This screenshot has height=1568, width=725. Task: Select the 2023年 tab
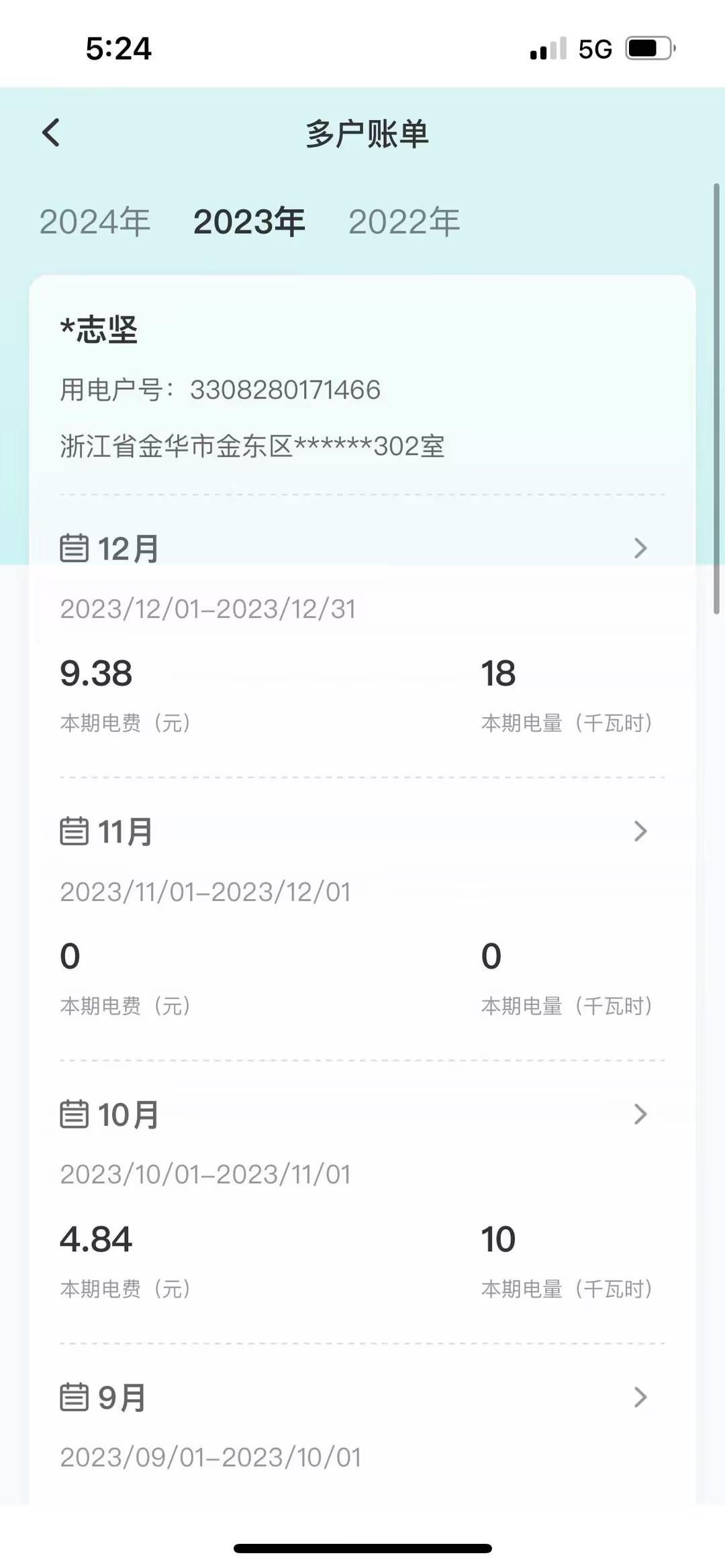coord(249,222)
